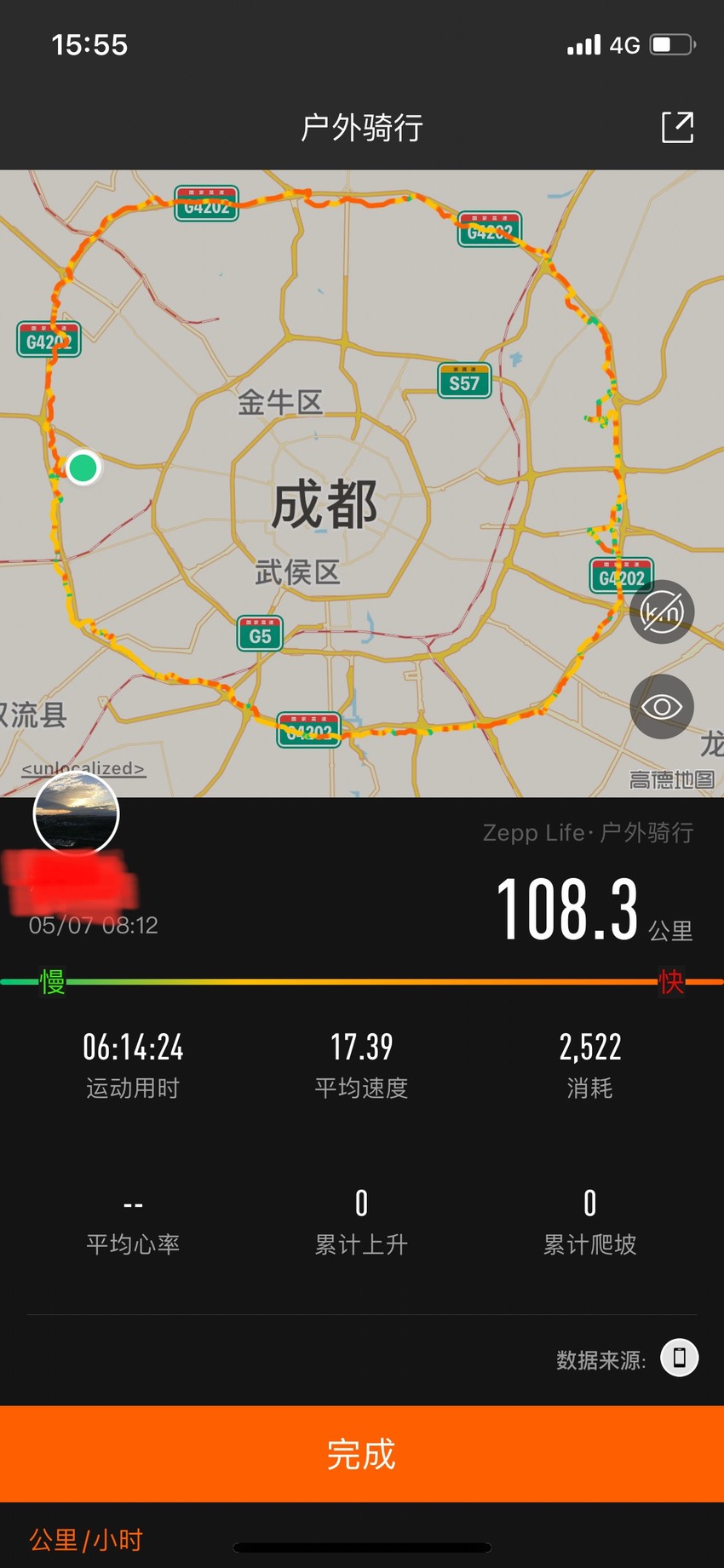
Task: Tap the 完成 button to finish
Action: tap(362, 1454)
